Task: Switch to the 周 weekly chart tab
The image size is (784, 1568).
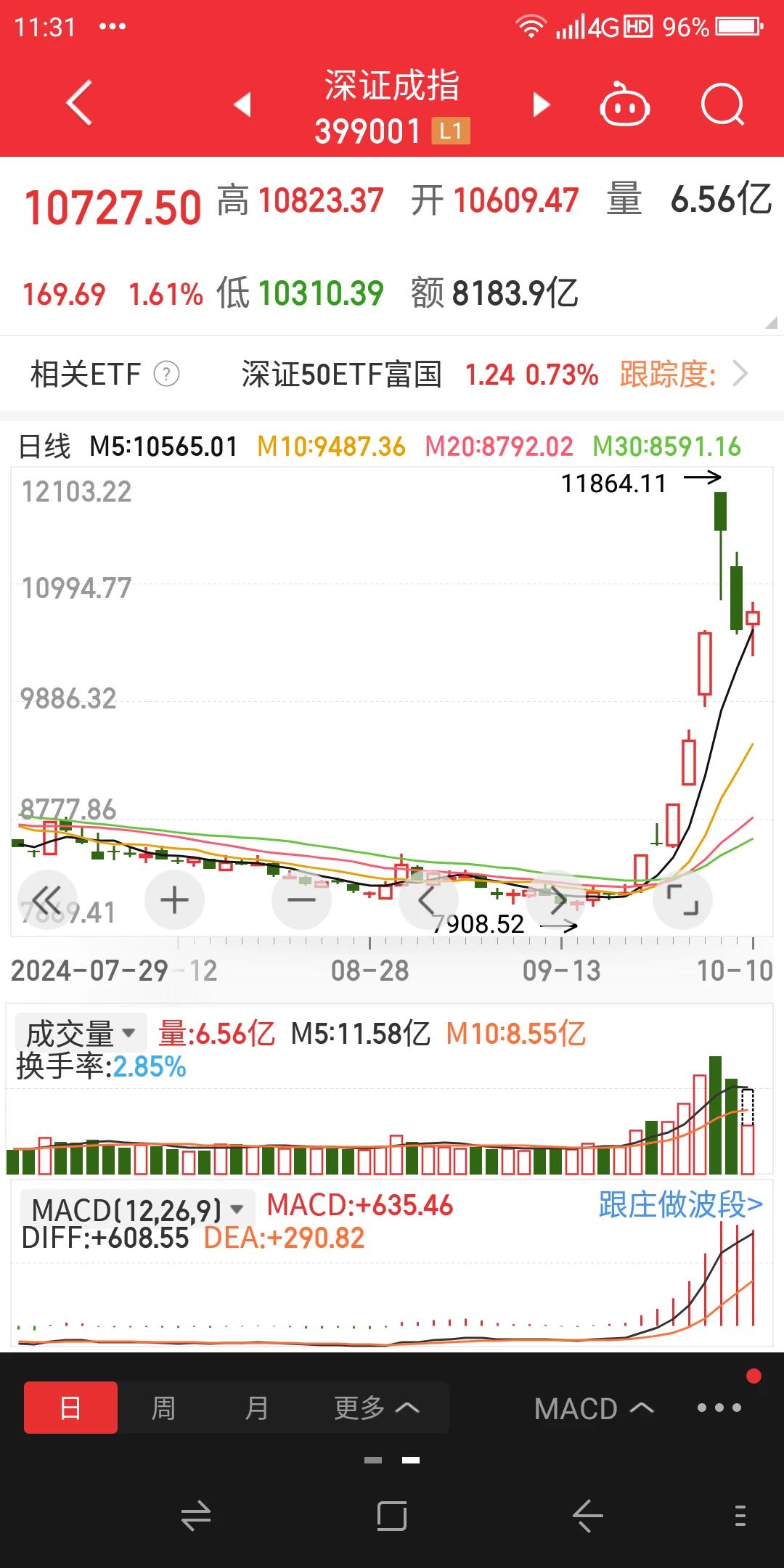Action: [163, 1408]
